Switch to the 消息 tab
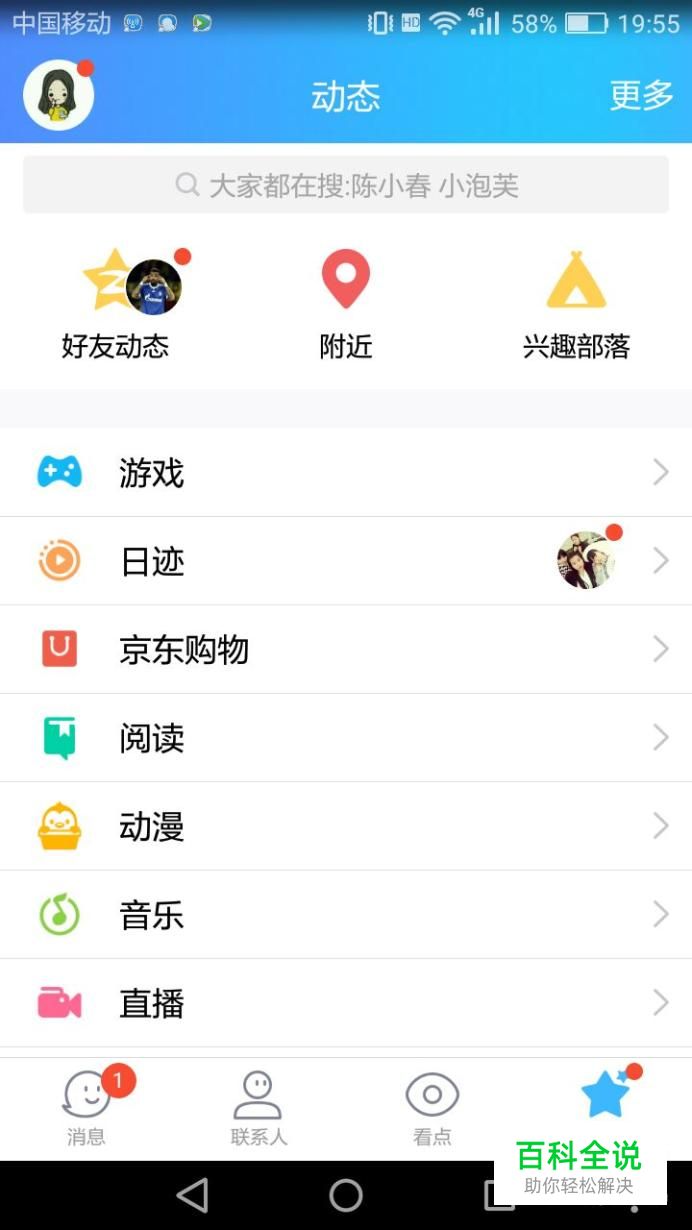This screenshot has width=692, height=1230. click(x=87, y=1107)
